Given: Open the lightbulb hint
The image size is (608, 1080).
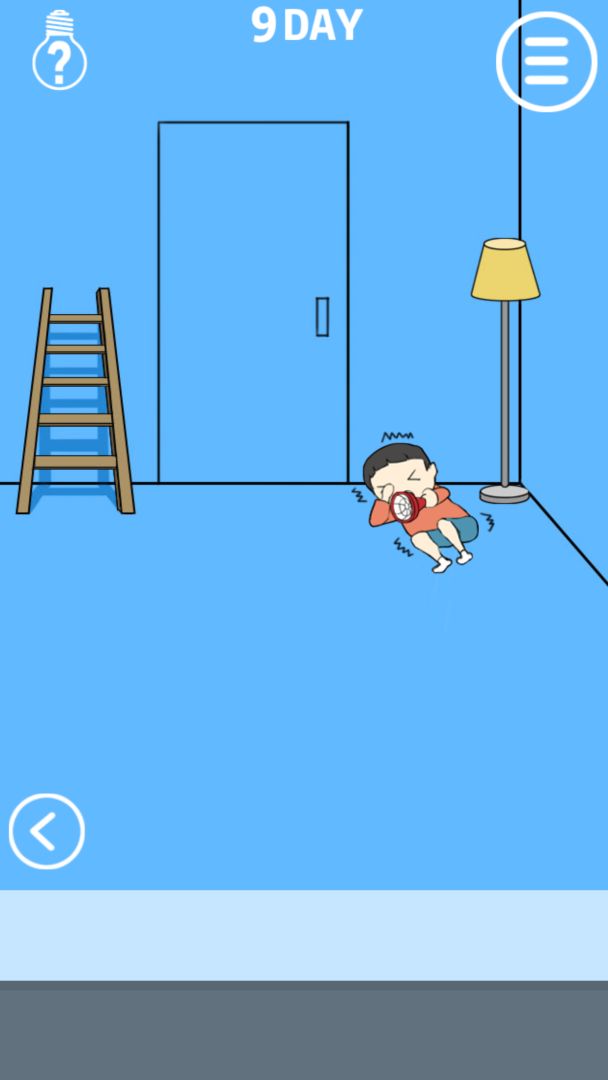Looking at the screenshot, I should (x=59, y=52).
